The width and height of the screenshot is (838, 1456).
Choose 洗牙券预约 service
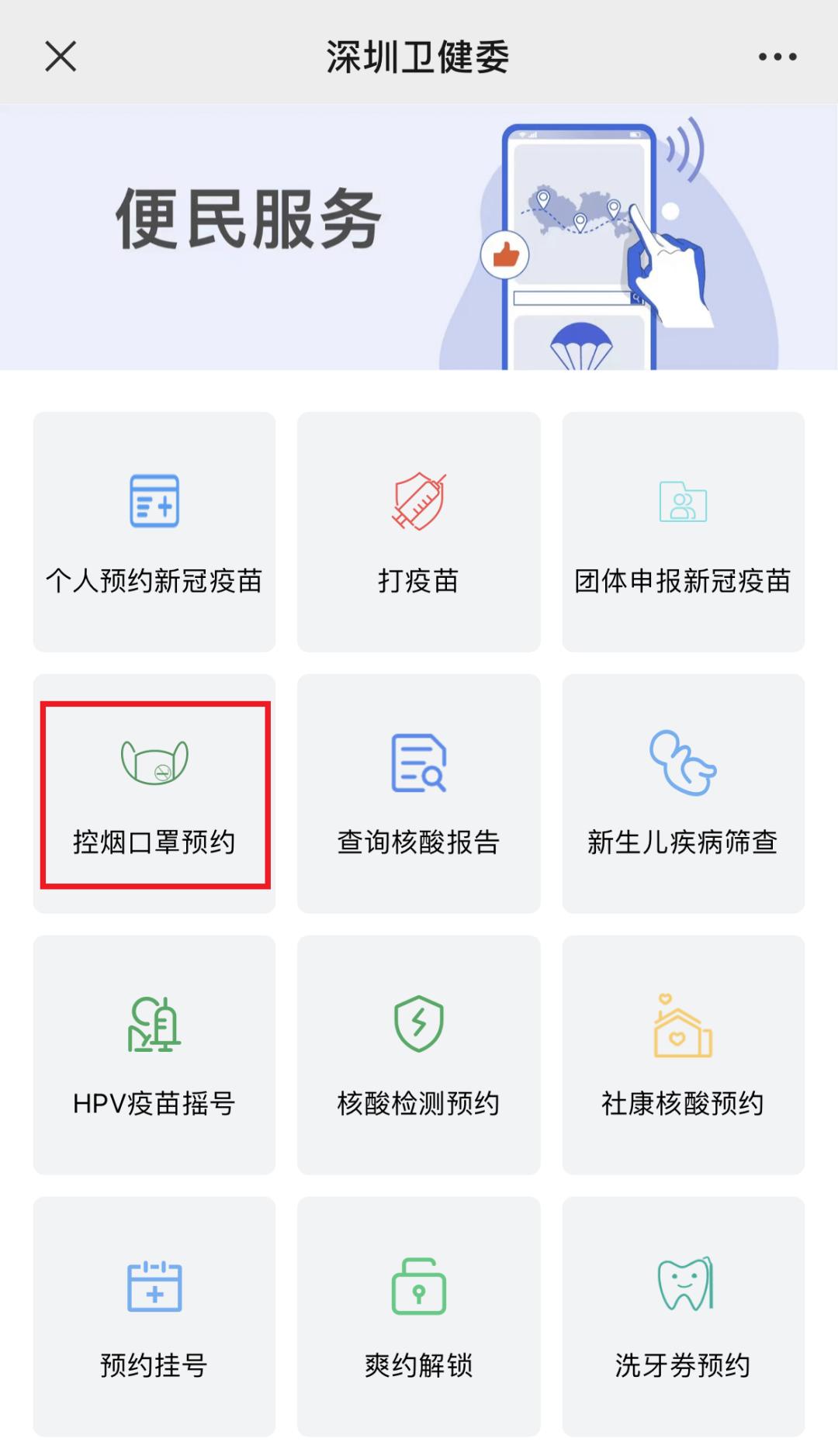point(683,1316)
